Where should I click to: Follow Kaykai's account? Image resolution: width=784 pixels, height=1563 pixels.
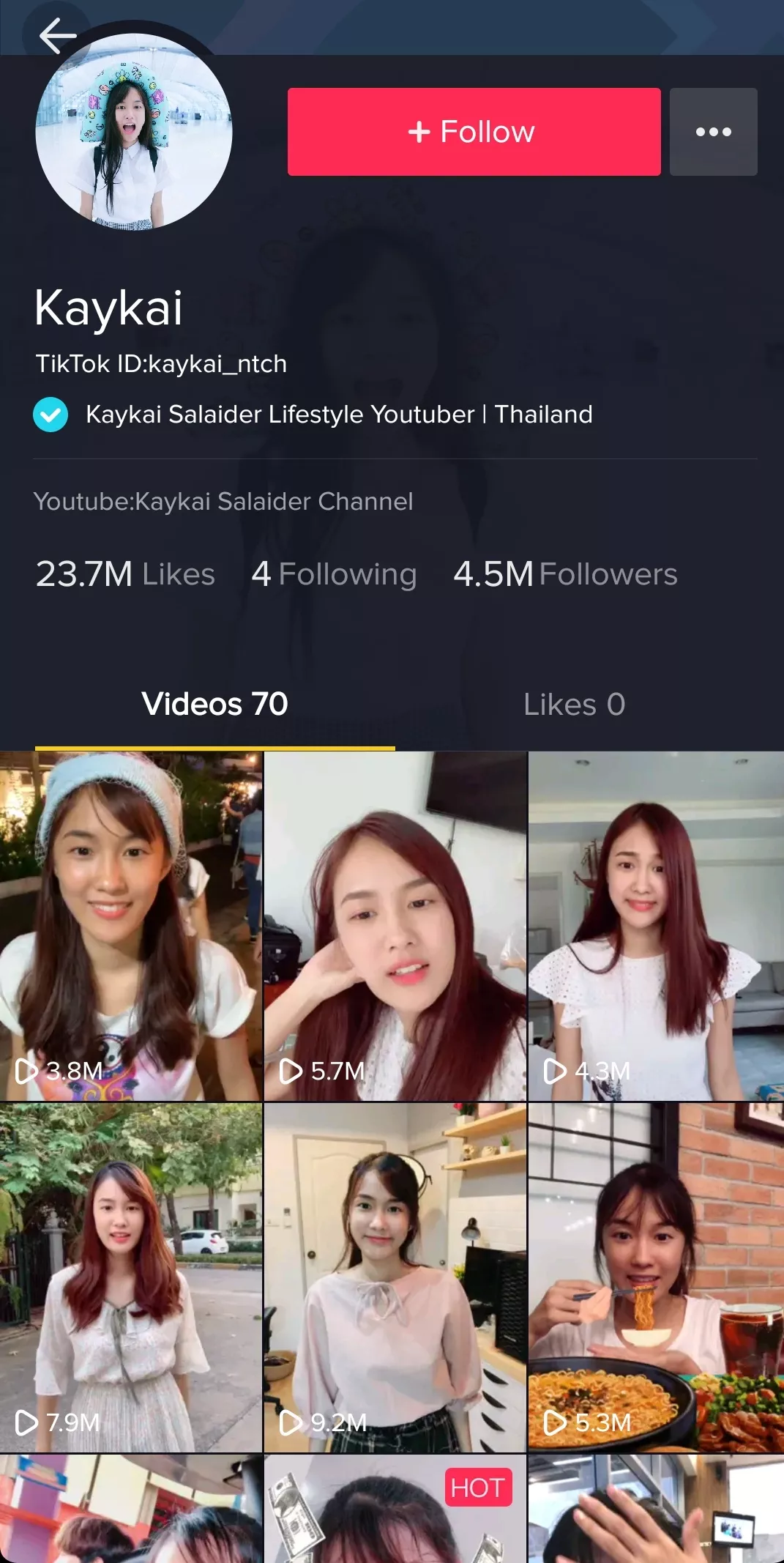tap(474, 132)
